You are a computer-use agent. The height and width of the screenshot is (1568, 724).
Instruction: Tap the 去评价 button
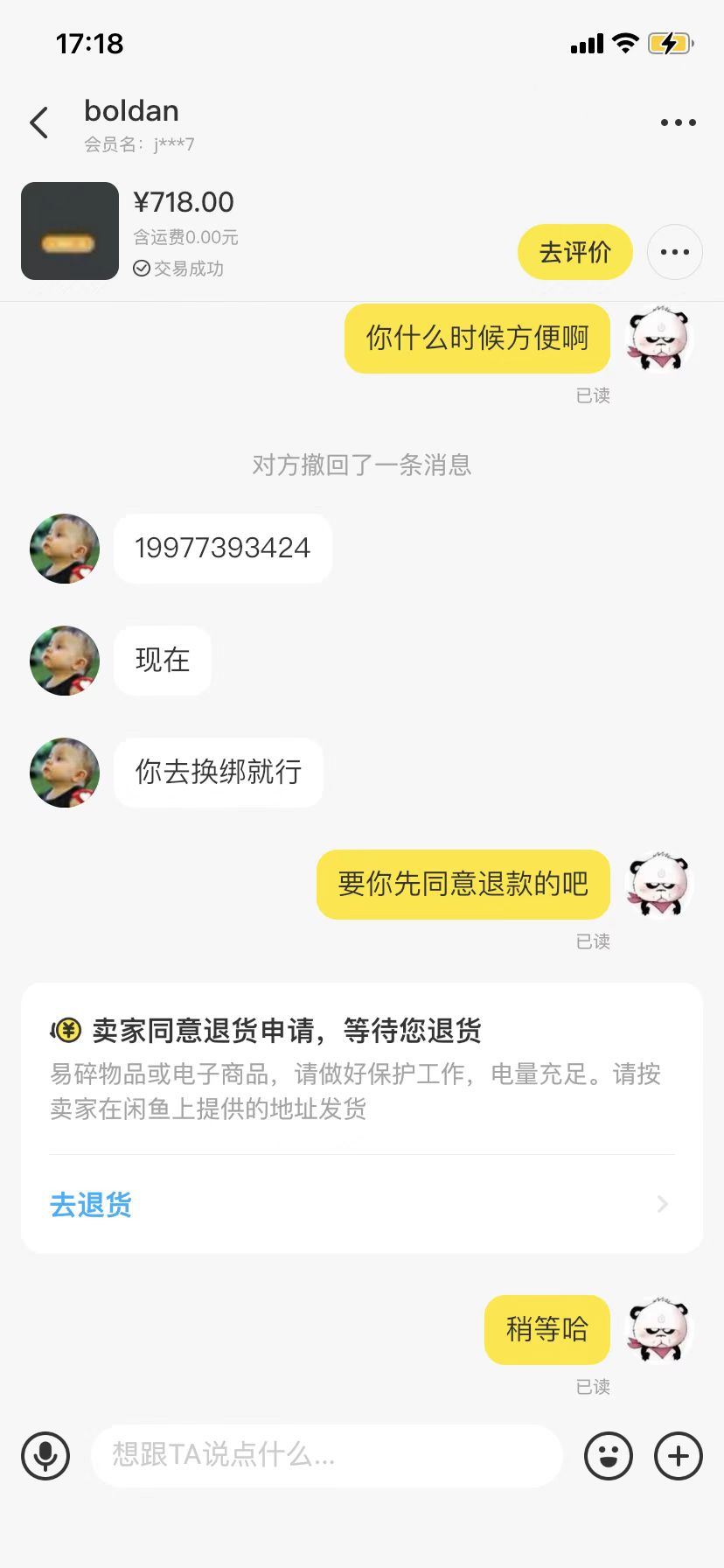(574, 252)
